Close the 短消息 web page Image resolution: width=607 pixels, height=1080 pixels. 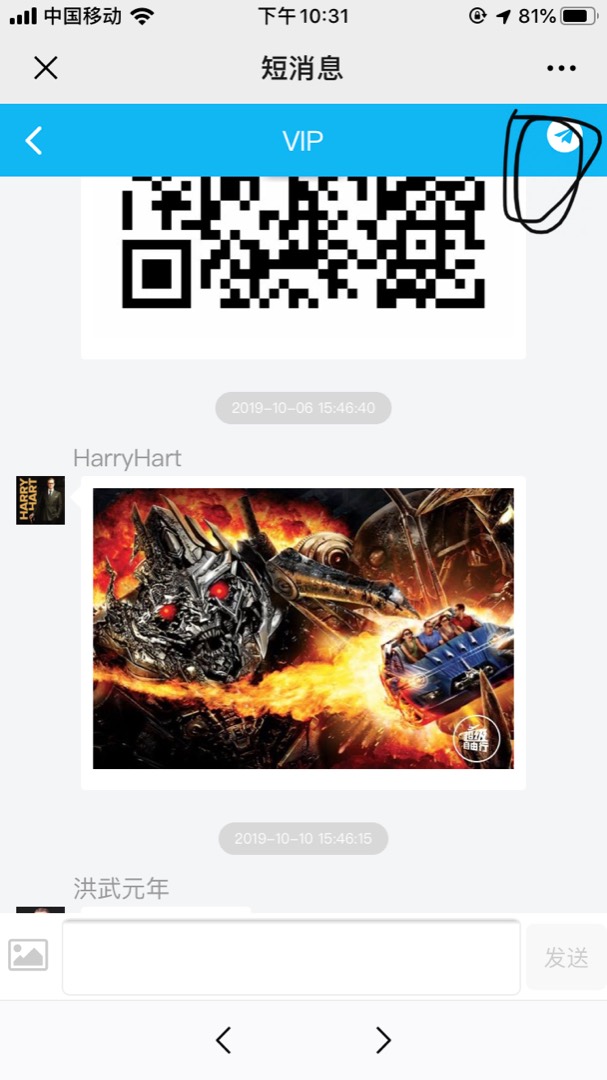[46, 68]
